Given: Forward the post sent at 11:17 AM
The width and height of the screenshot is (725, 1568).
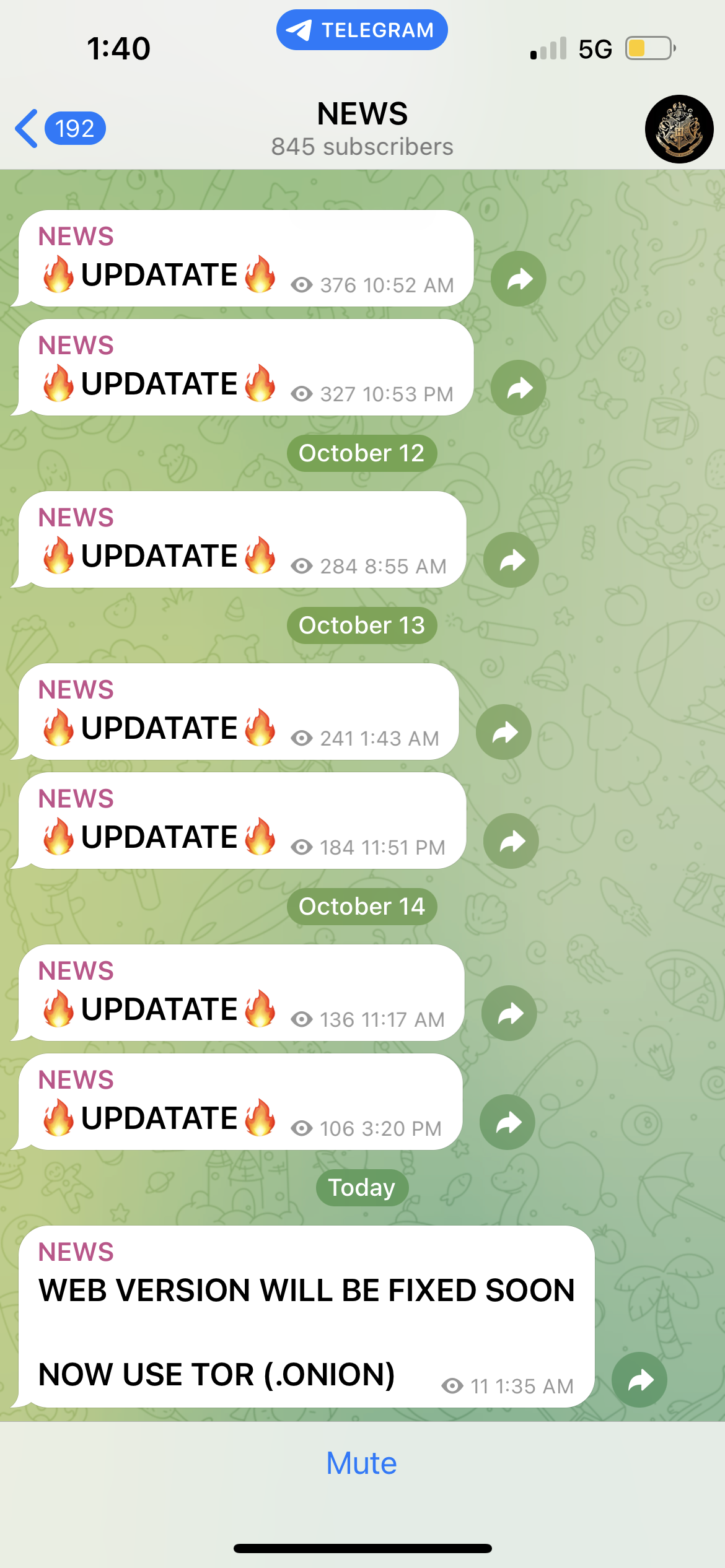Looking at the screenshot, I should point(509,1013).
